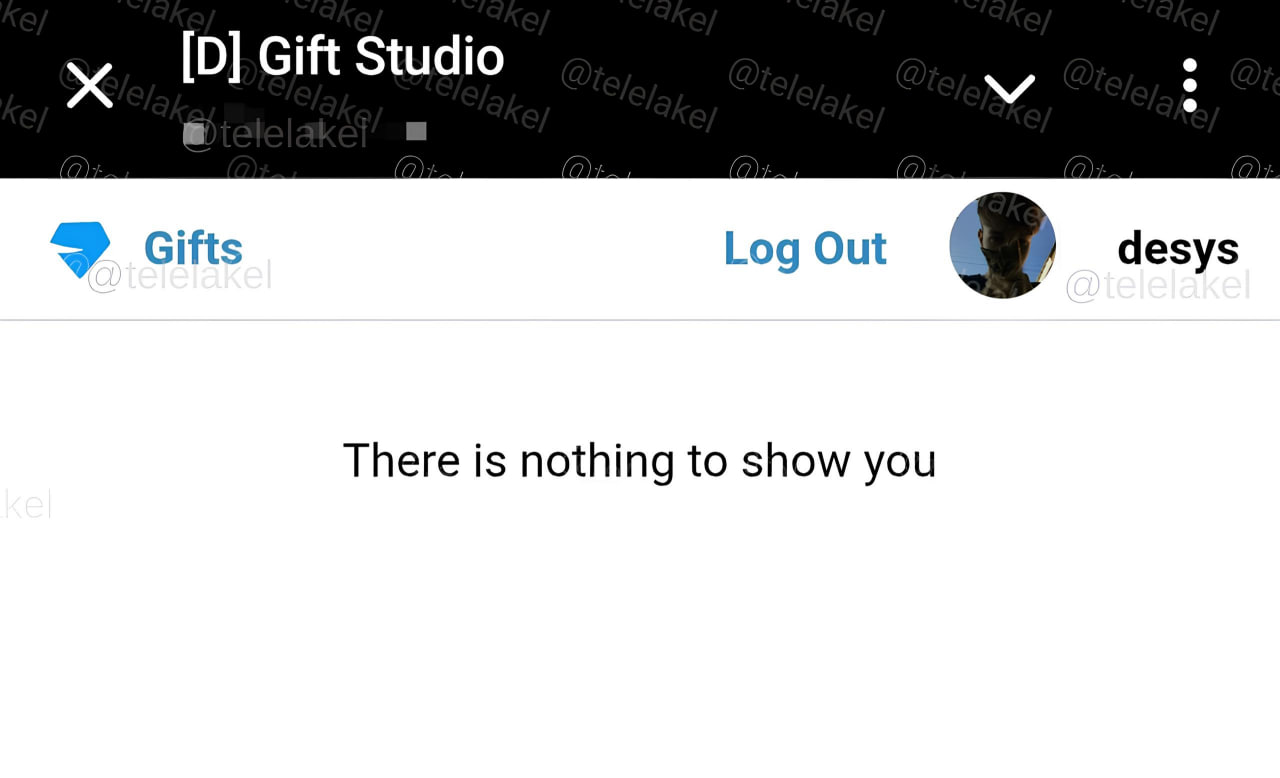The image size is (1280, 778).
Task: Open the desys profile avatar
Action: (1002, 245)
